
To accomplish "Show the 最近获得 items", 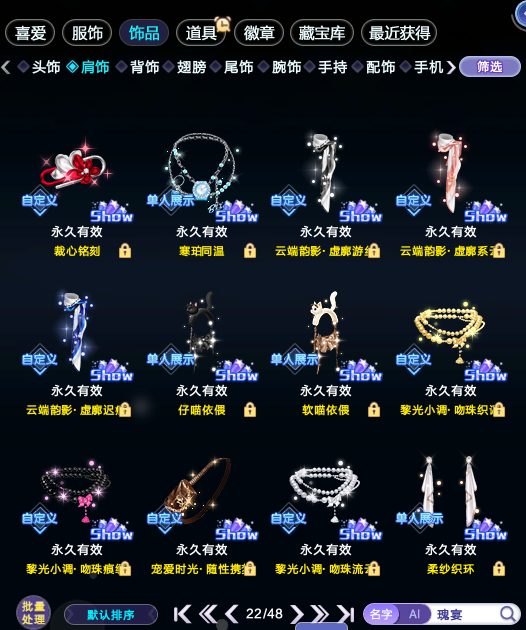I will point(399,33).
